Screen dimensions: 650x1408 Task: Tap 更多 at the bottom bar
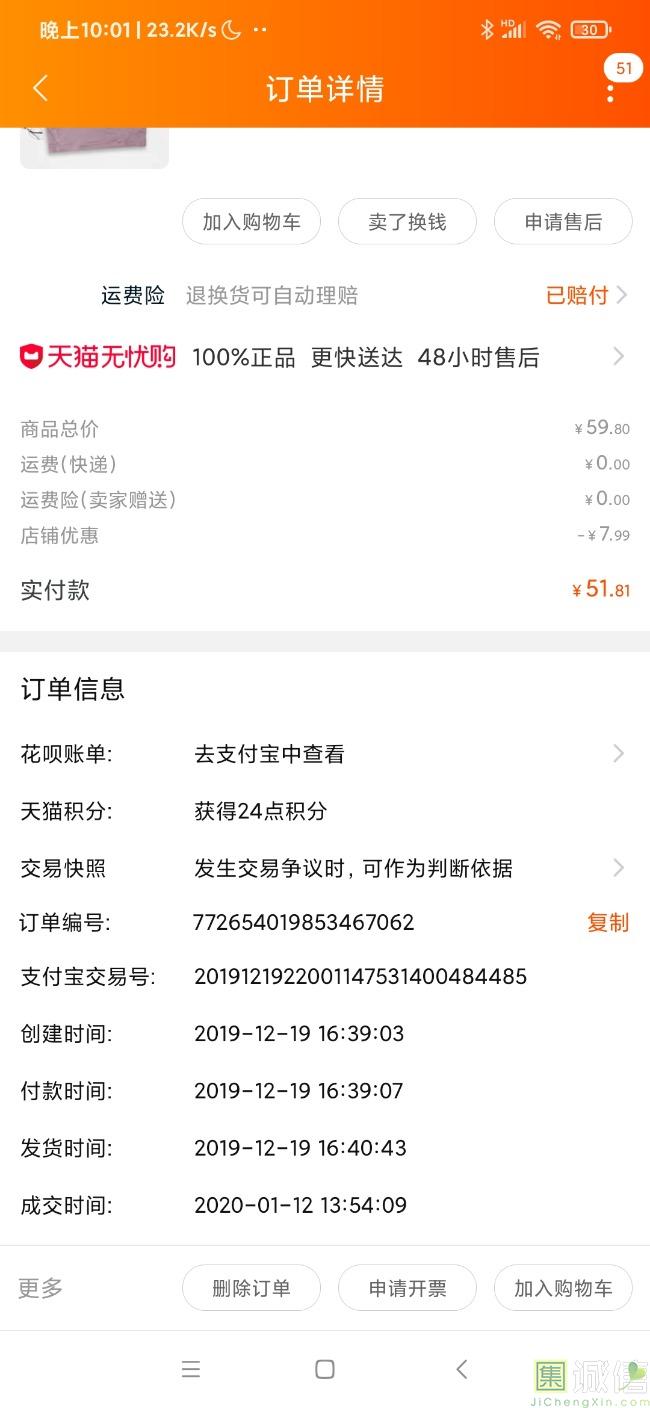point(41,1288)
